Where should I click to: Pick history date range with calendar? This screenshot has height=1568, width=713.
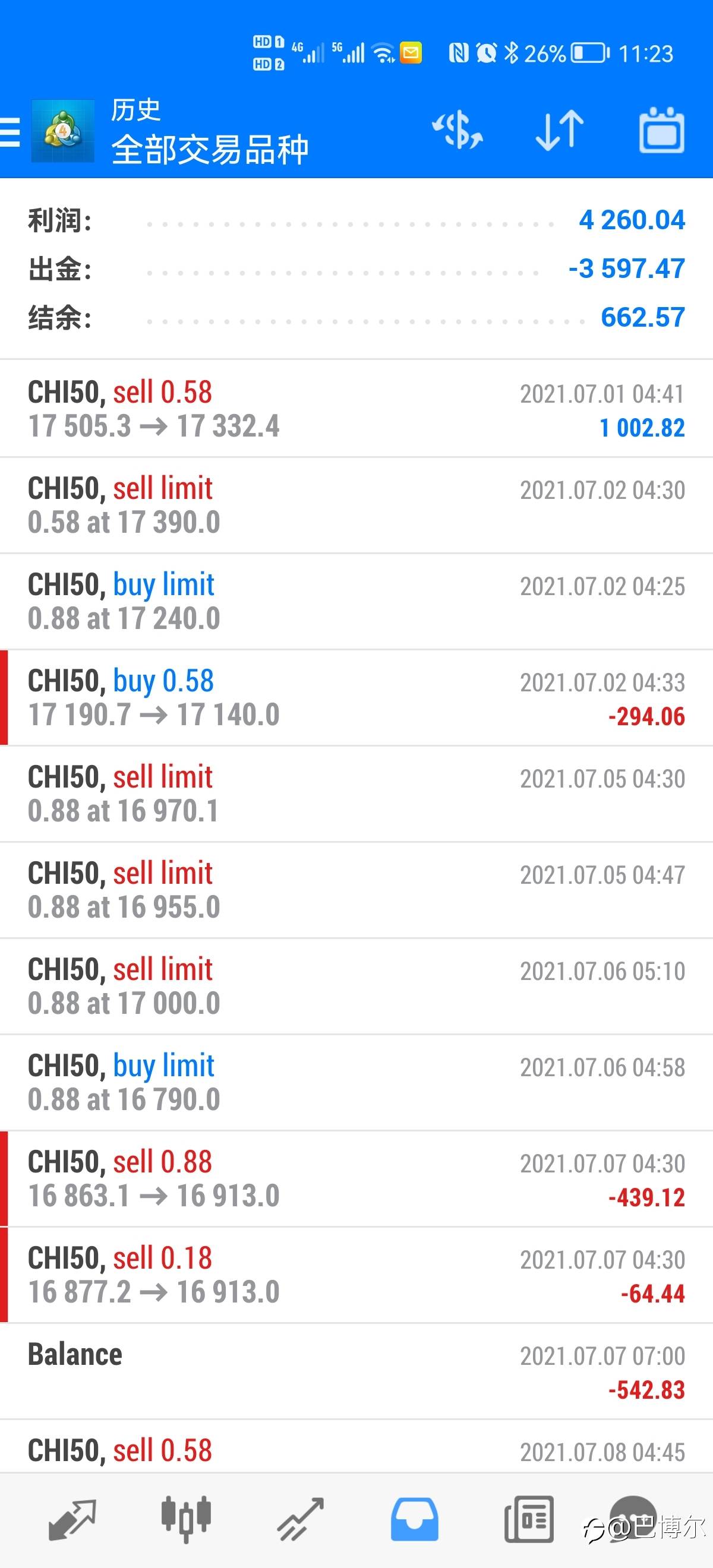661,130
